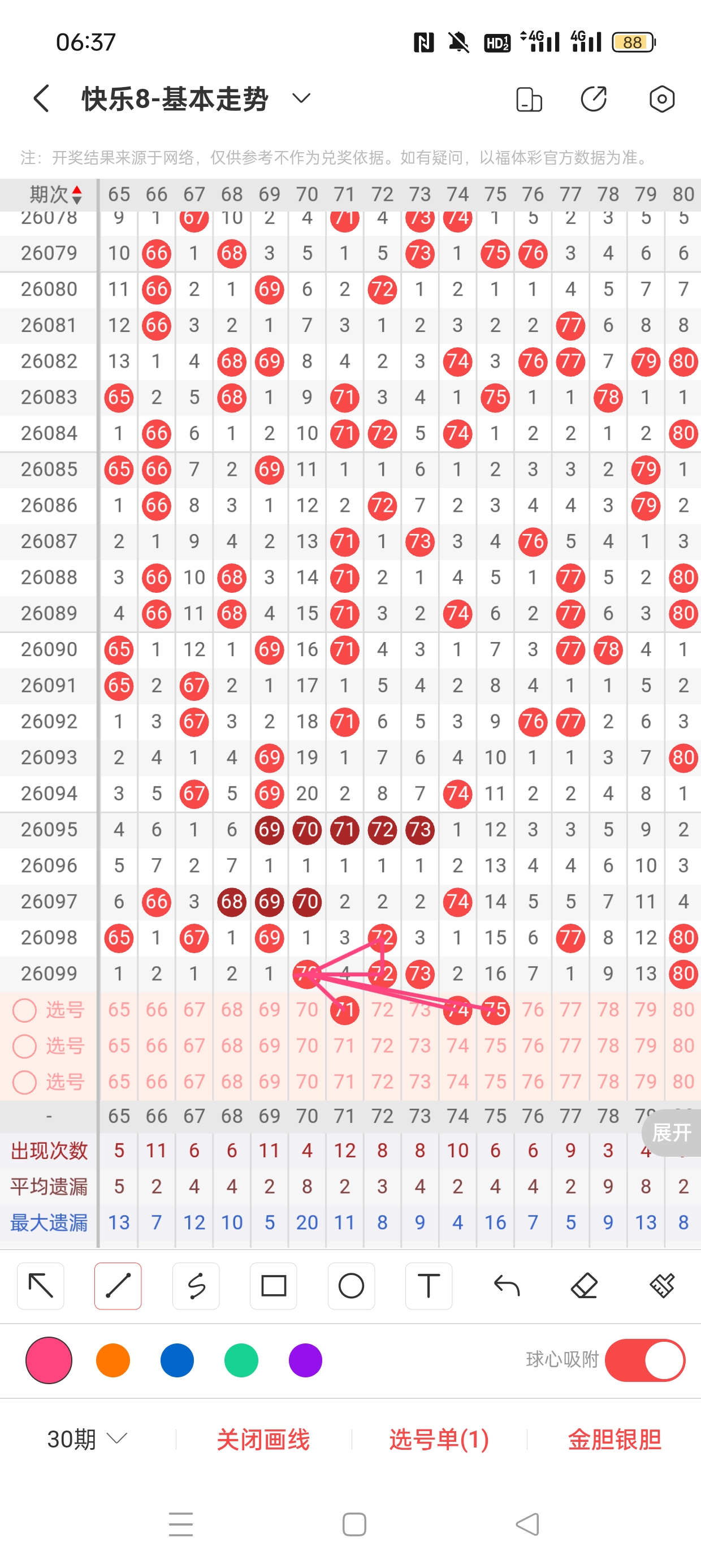The height and width of the screenshot is (1568, 701).
Task: Share the trend chart
Action: tap(594, 99)
